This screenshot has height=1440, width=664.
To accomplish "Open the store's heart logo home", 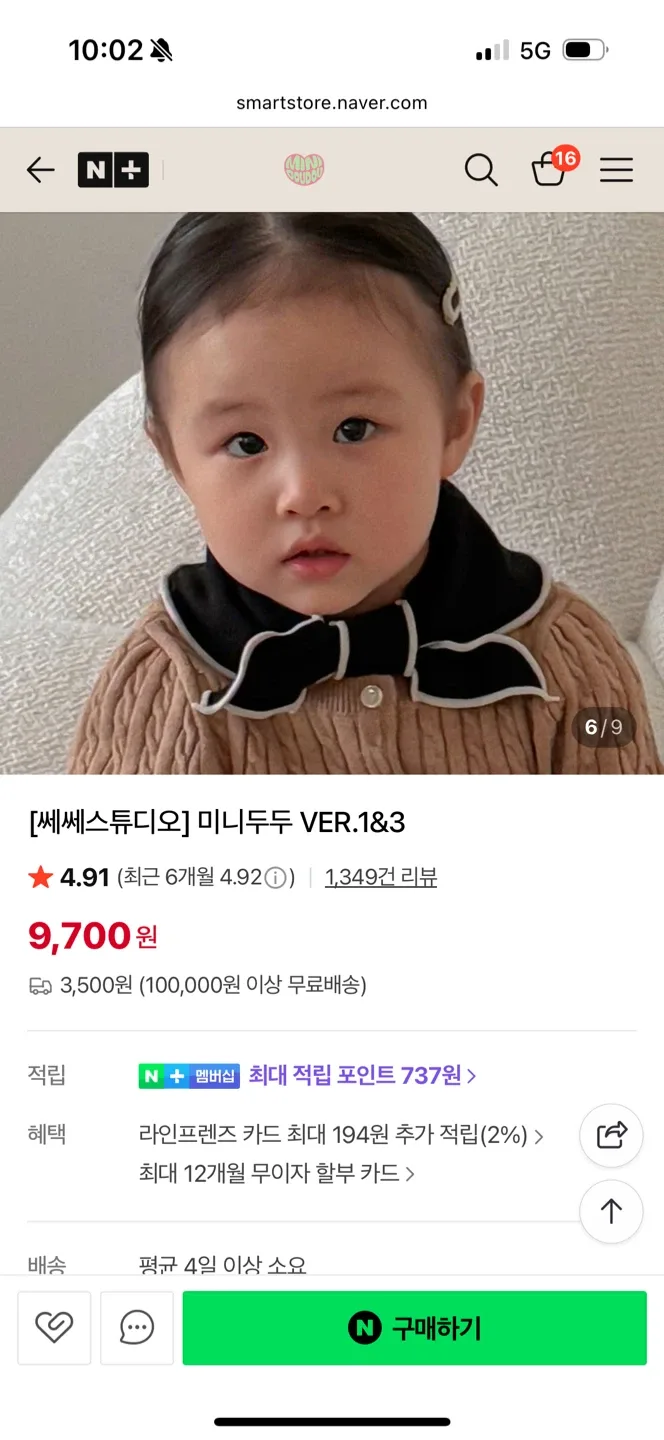I will [304, 170].
